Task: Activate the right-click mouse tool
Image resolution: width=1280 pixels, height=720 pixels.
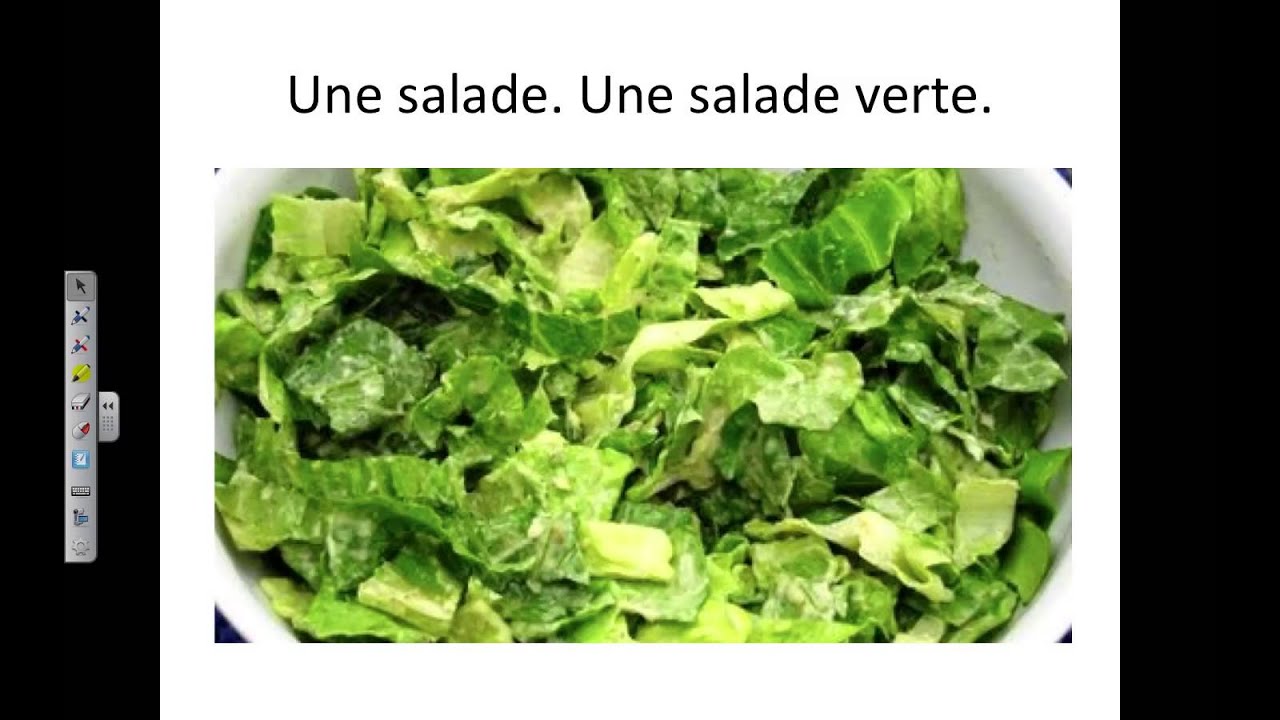Action: click(x=81, y=431)
